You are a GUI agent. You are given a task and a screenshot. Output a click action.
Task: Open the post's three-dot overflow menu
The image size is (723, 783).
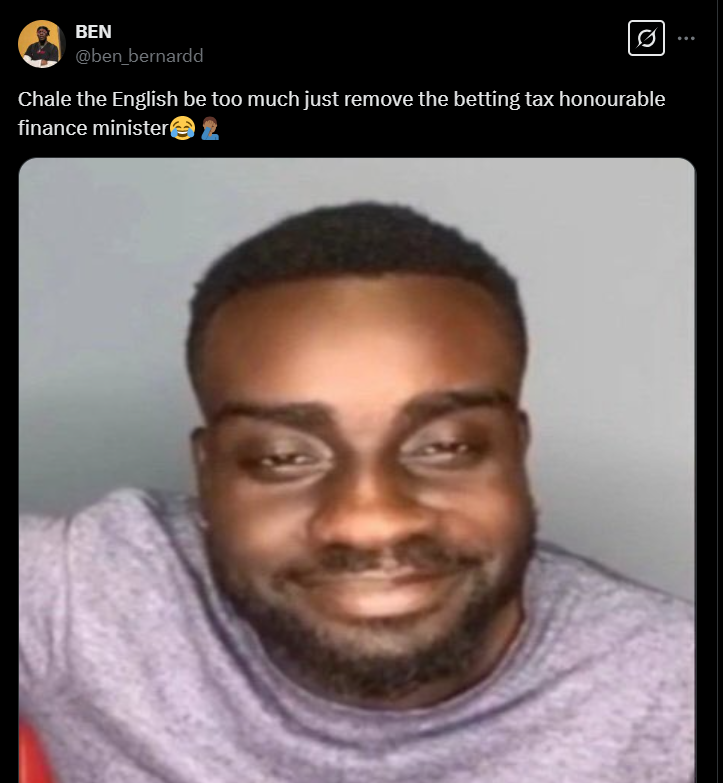tap(686, 38)
